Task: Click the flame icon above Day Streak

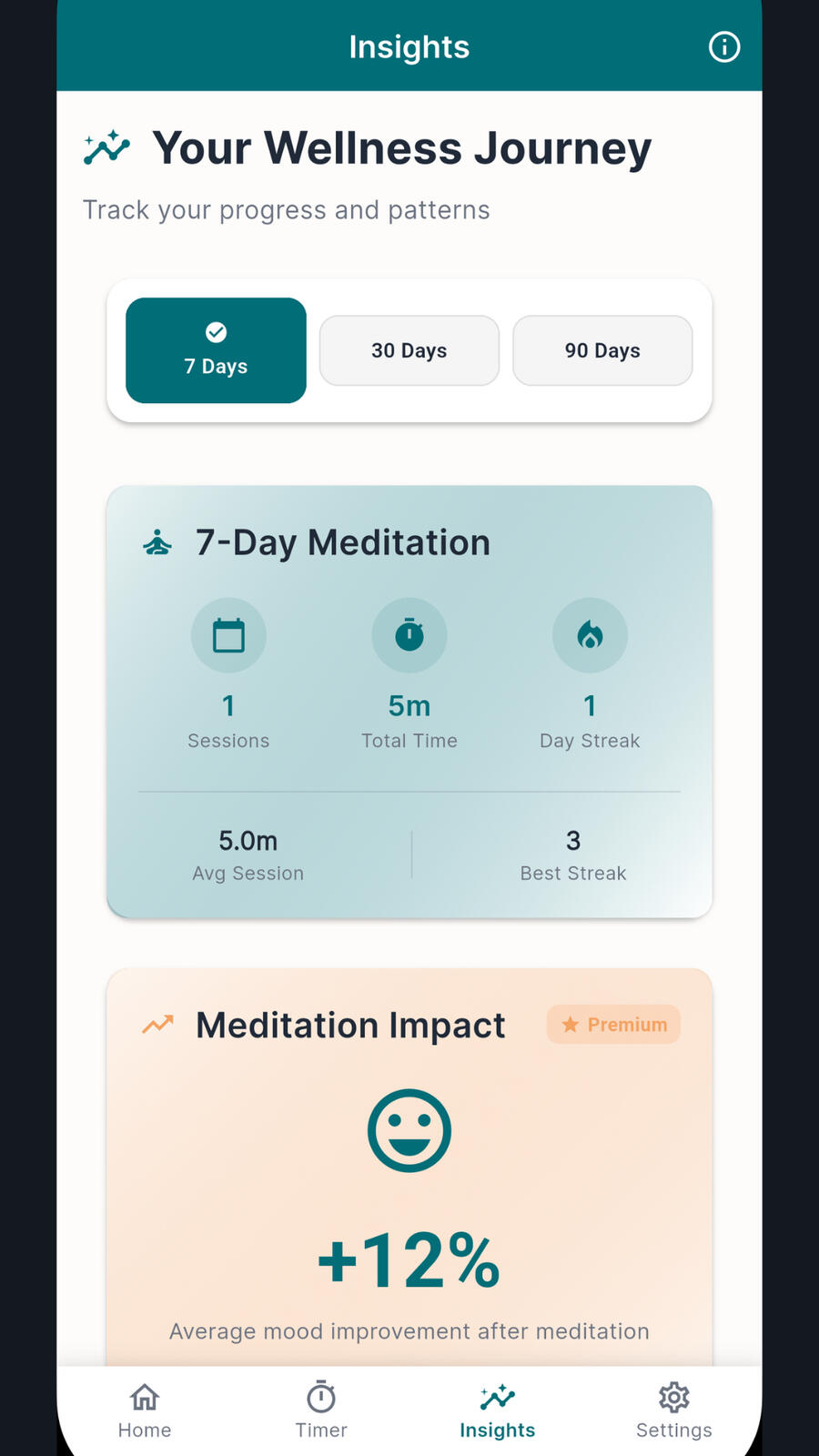Action: point(590,635)
